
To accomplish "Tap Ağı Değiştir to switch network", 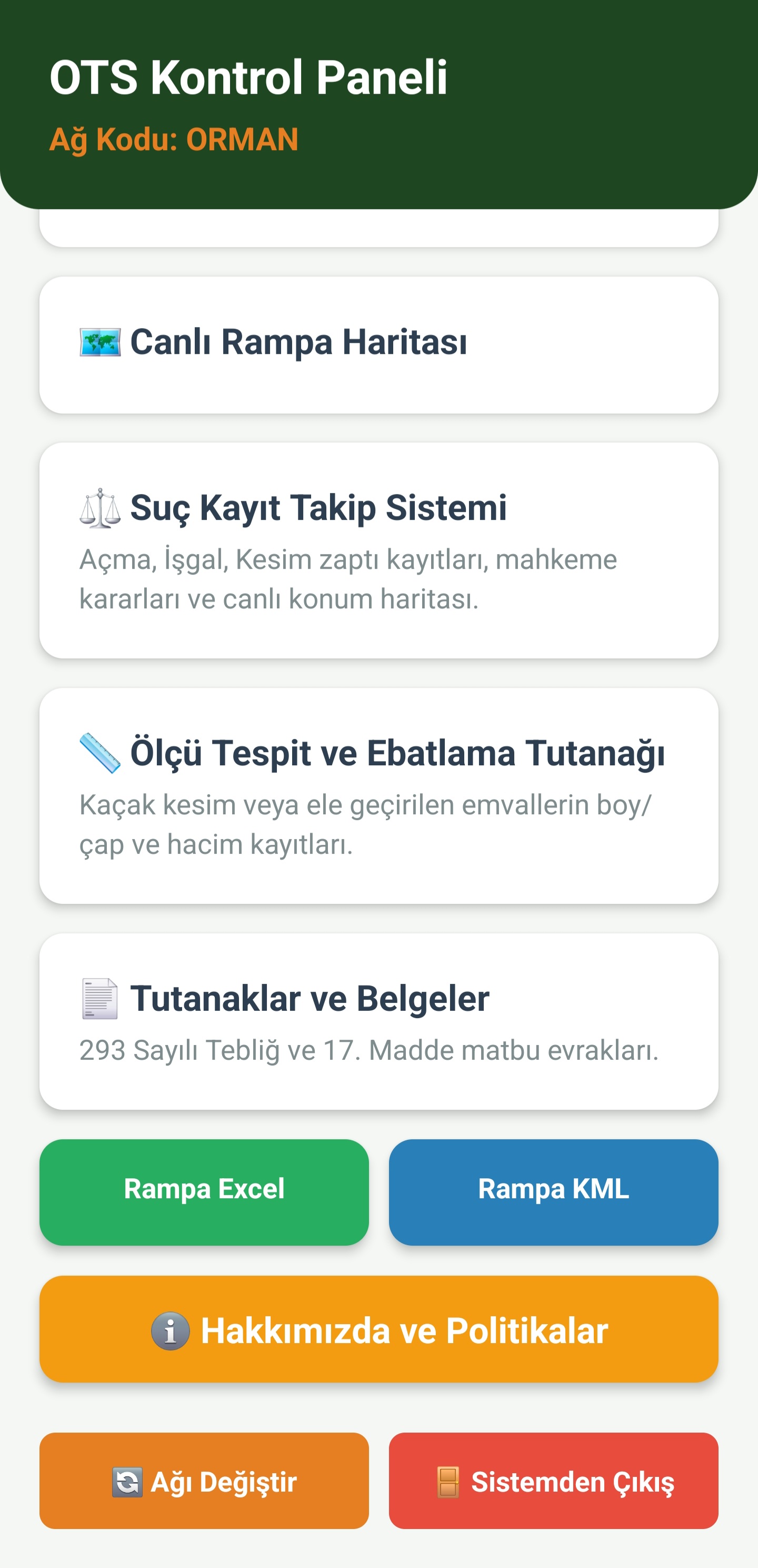I will (x=204, y=1481).
